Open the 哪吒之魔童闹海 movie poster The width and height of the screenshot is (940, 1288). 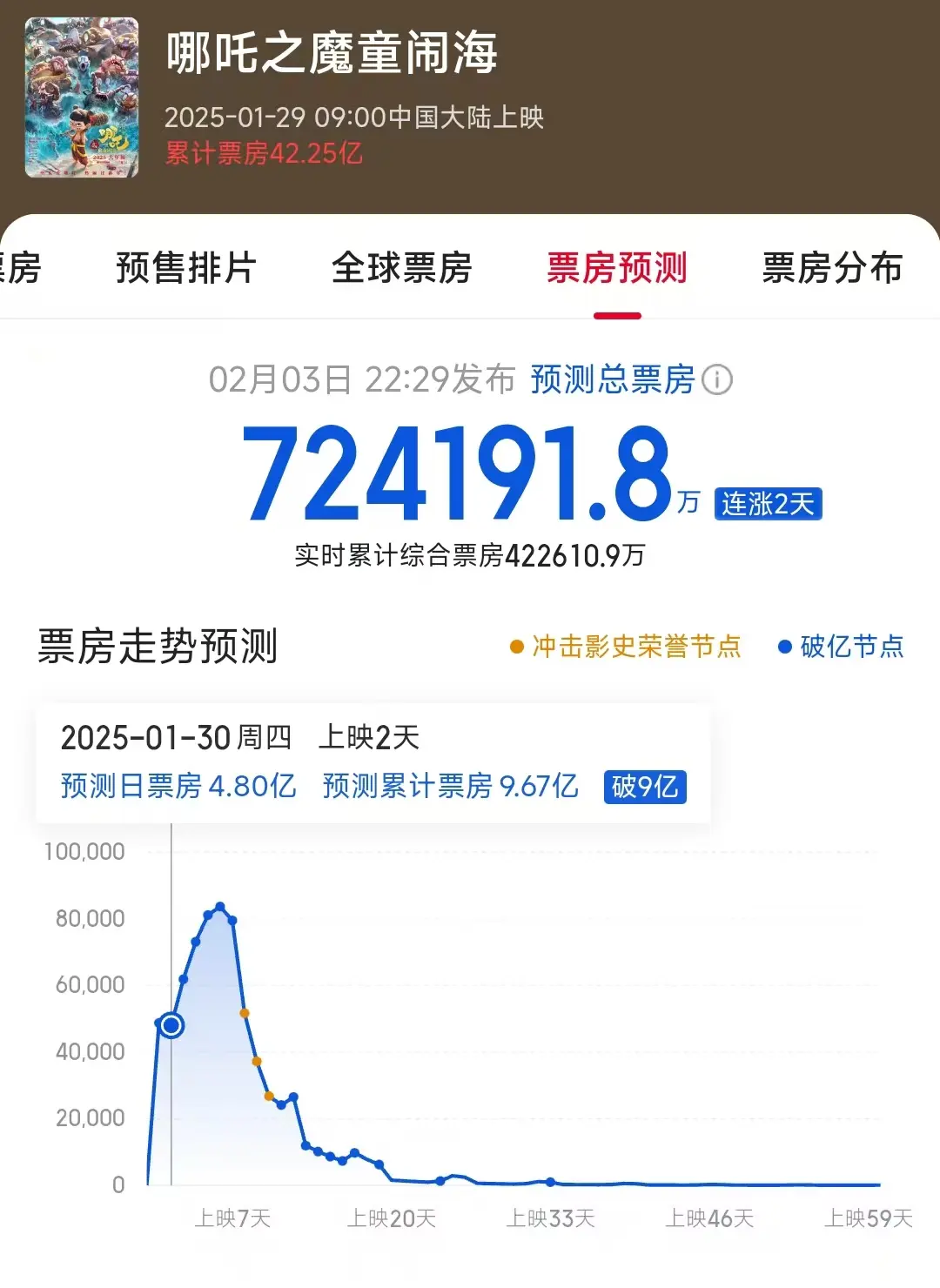[82, 97]
